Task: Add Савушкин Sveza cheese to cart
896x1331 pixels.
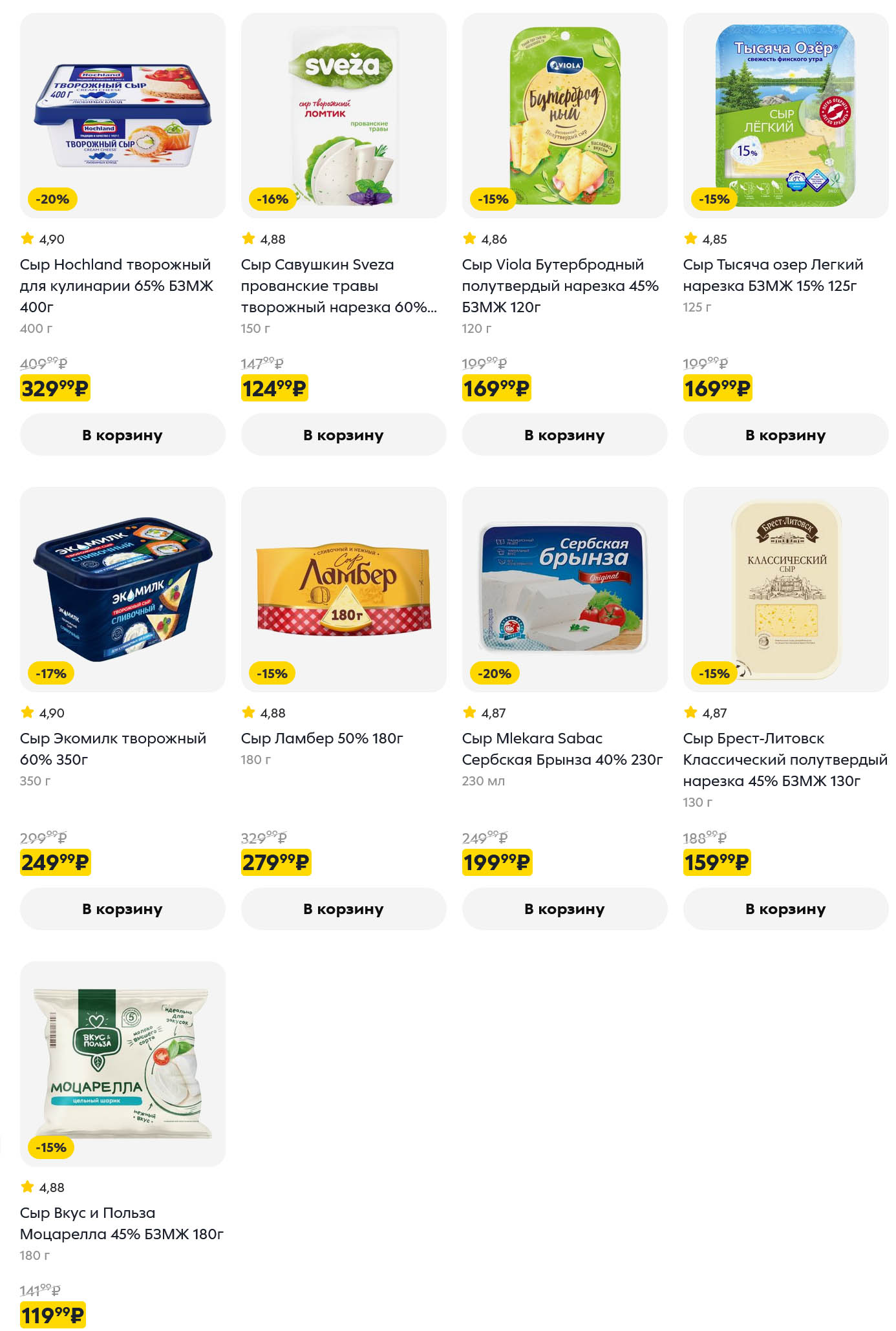Action: pyautogui.click(x=343, y=435)
